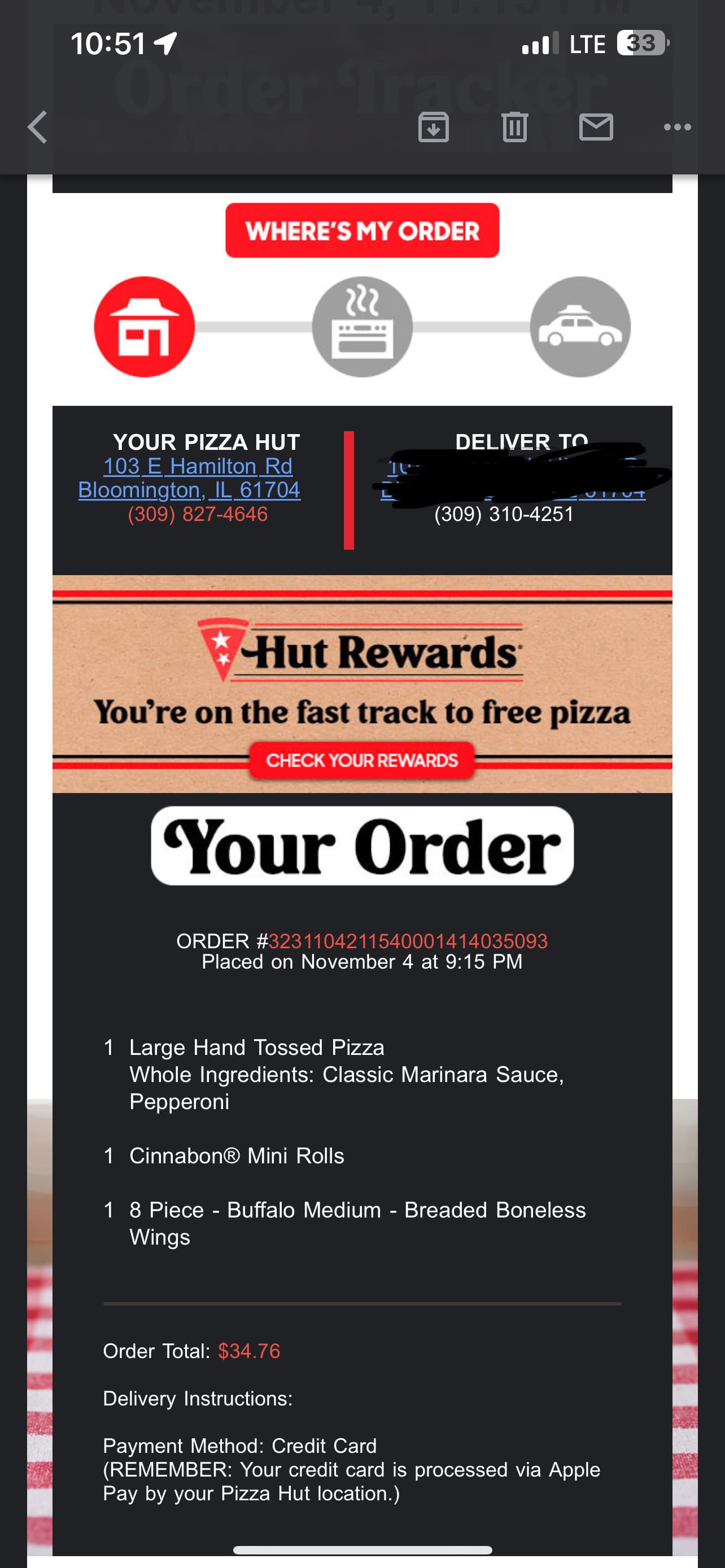Viewport: 725px width, 1568px height.
Task: Delete this email with trash icon
Action: 514,127
